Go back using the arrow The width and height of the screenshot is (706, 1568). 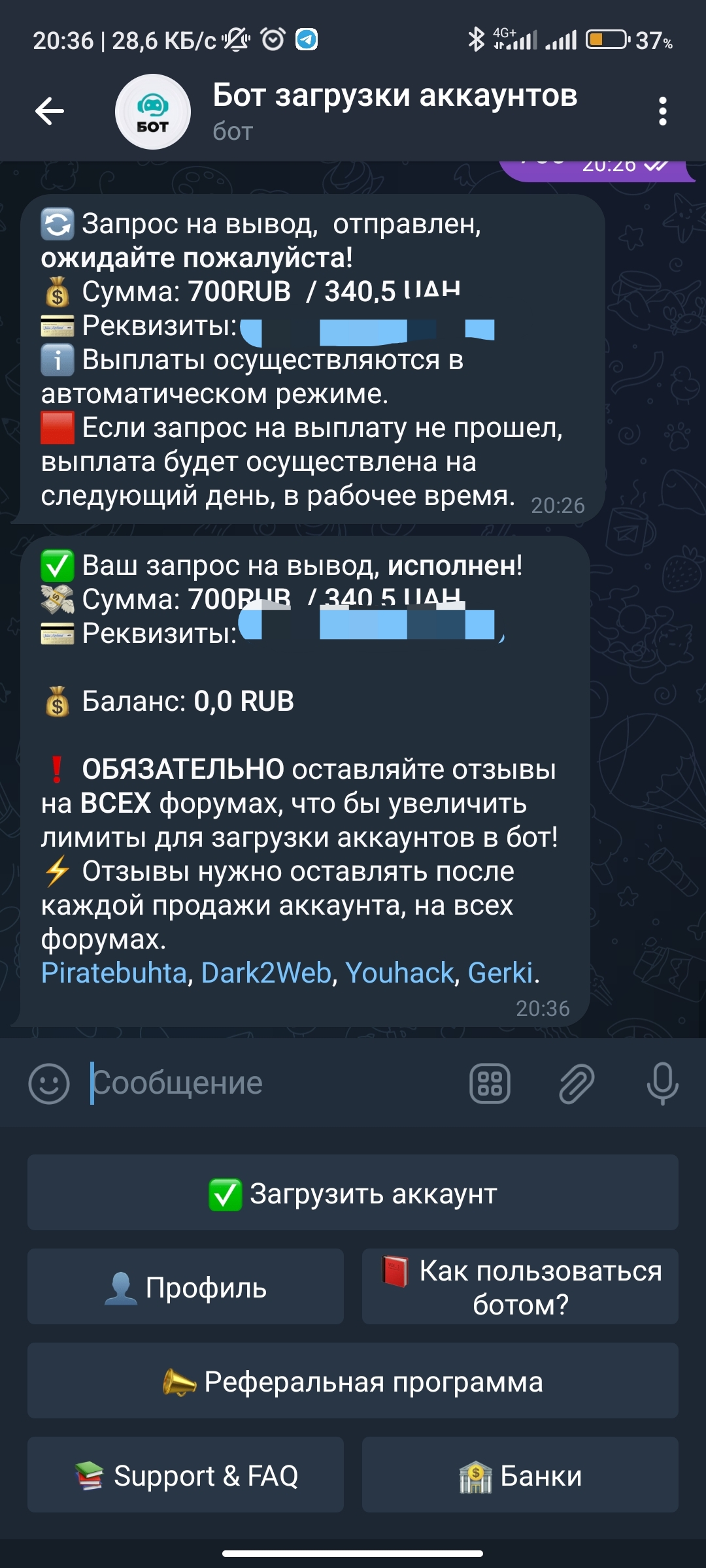(50, 111)
